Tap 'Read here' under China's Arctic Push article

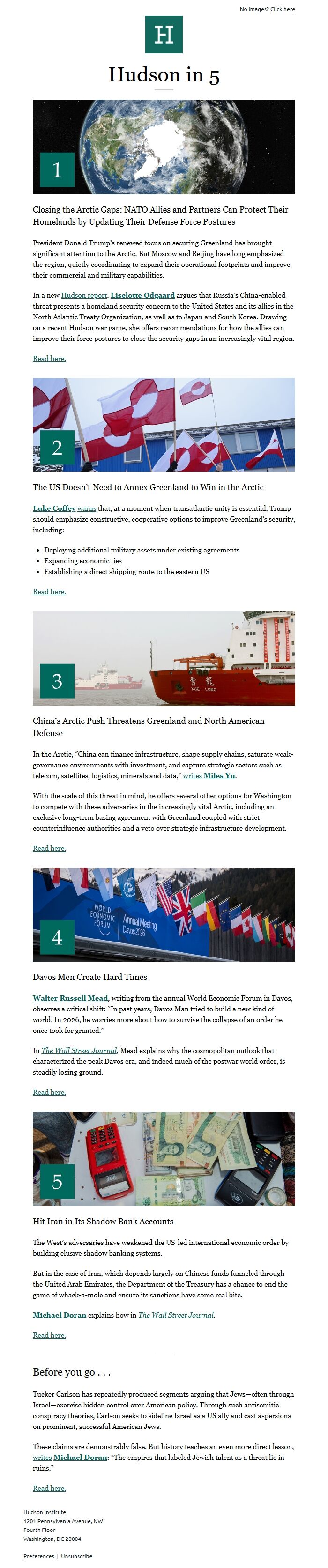(49, 848)
